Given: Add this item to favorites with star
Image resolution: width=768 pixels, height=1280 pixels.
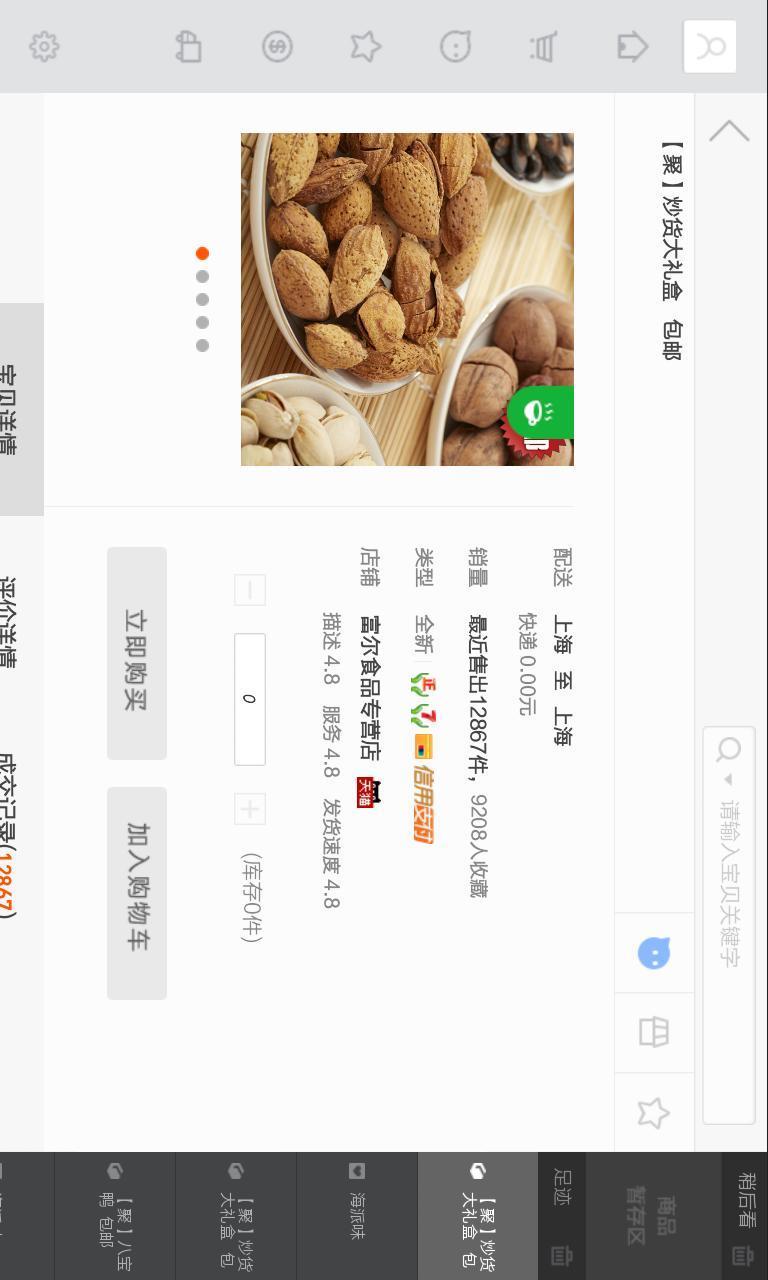Looking at the screenshot, I should 654,1112.
